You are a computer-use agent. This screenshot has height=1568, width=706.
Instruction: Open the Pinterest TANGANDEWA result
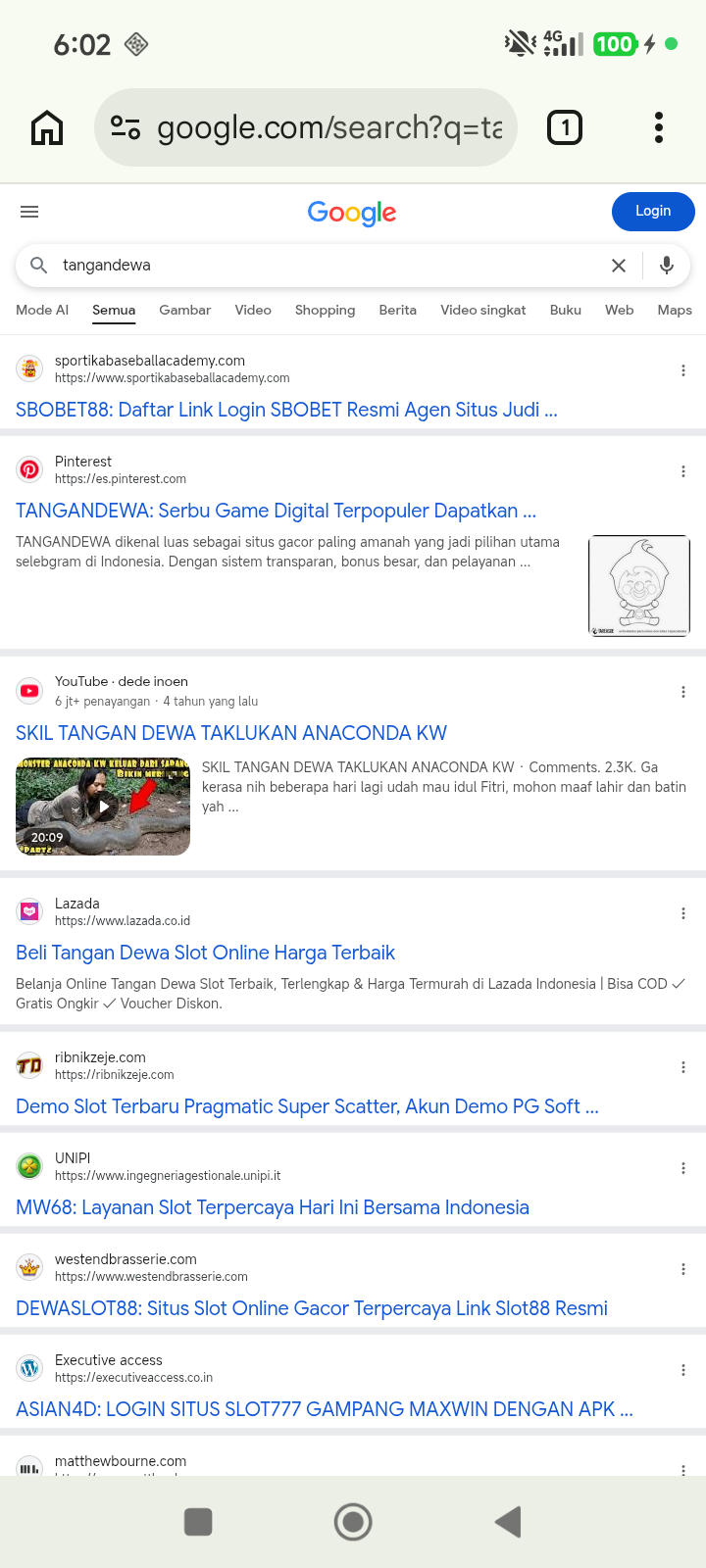(x=276, y=511)
